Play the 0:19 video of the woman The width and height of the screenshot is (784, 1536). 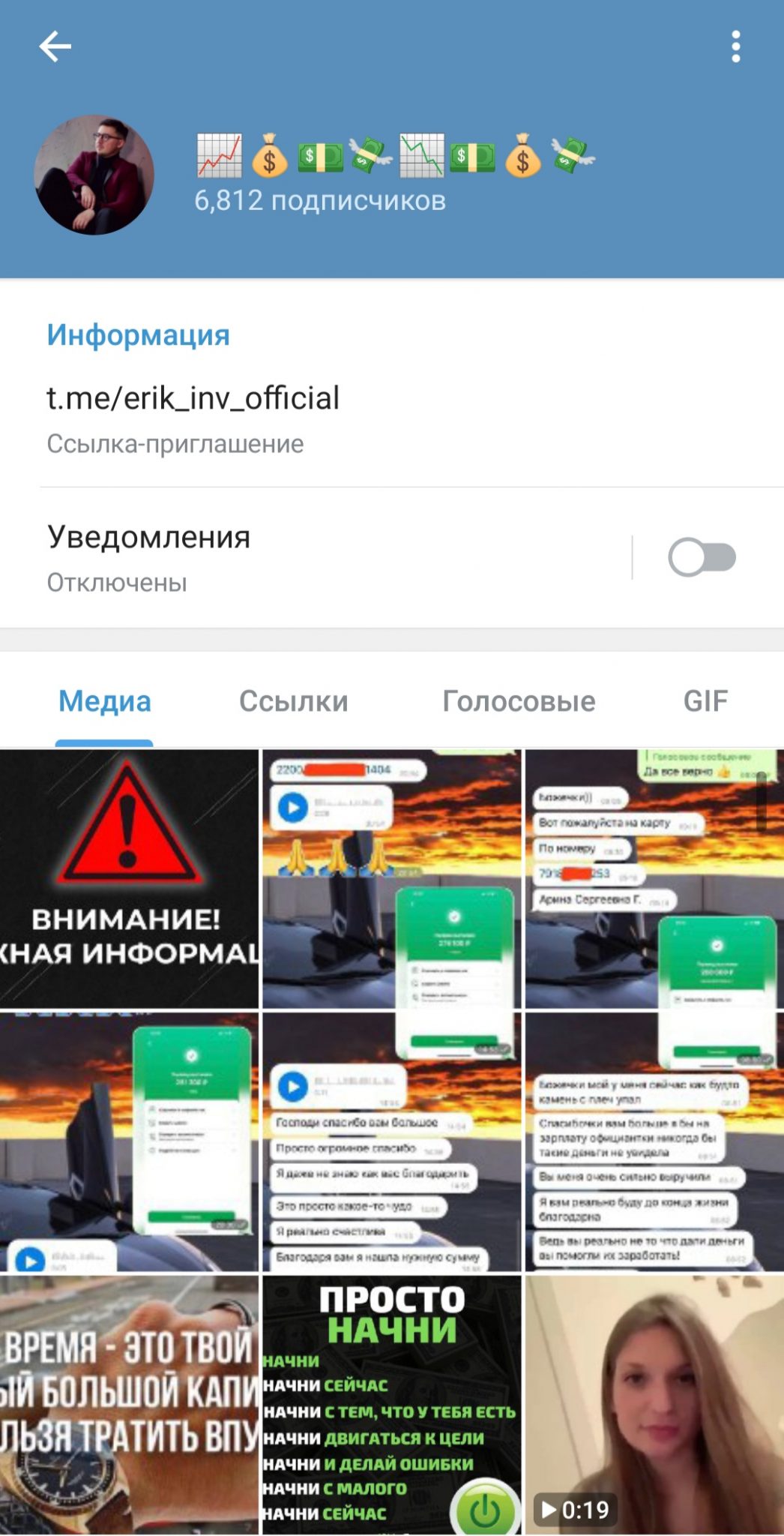pyautogui.click(x=654, y=1405)
